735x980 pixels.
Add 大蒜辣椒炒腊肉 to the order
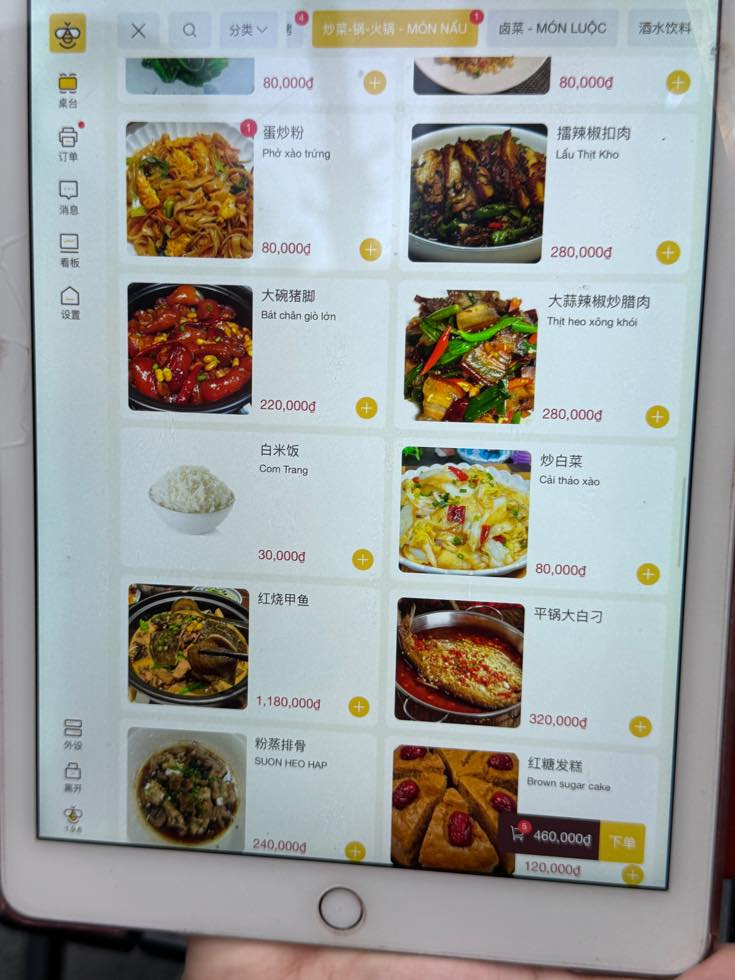657,416
